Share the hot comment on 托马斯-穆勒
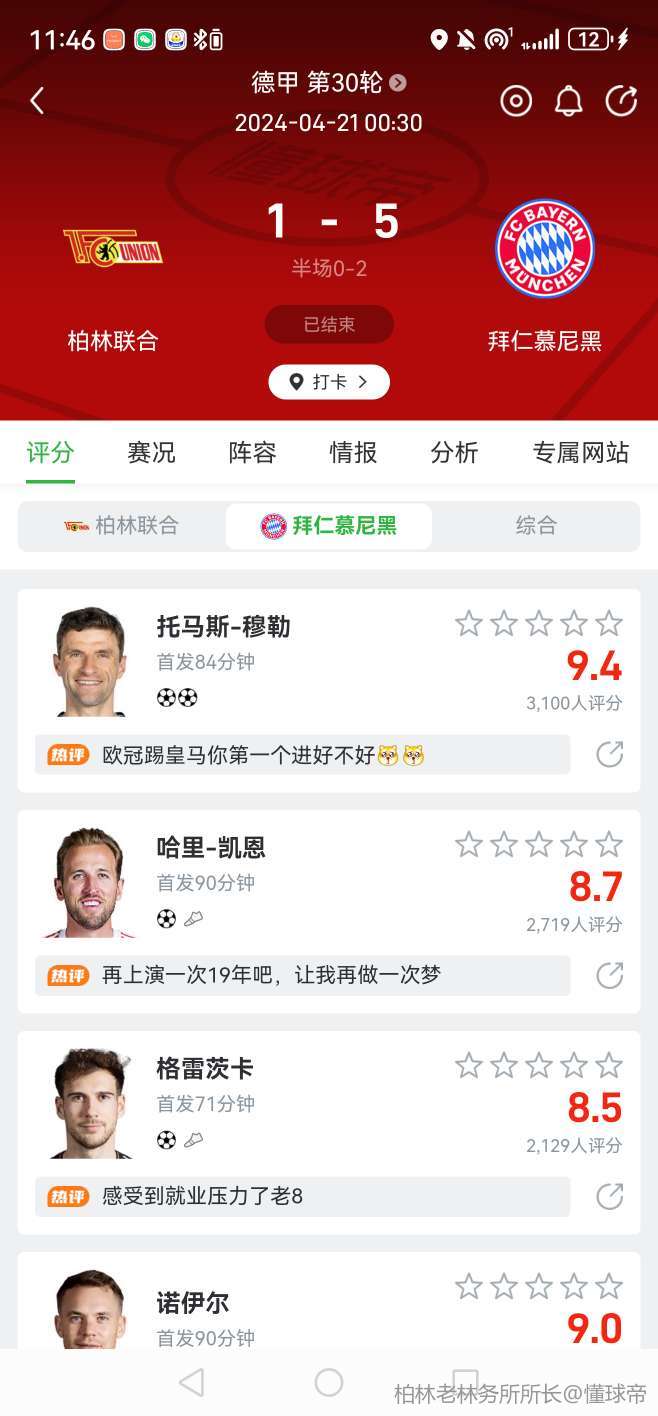The height and width of the screenshot is (1416, 658). point(610,755)
